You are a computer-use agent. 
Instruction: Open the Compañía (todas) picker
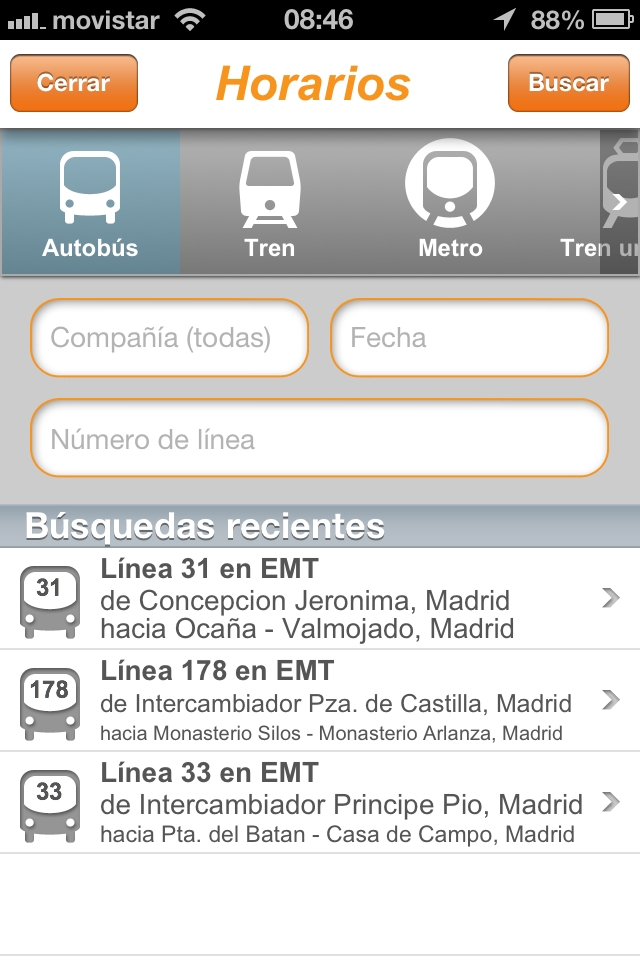pos(169,338)
